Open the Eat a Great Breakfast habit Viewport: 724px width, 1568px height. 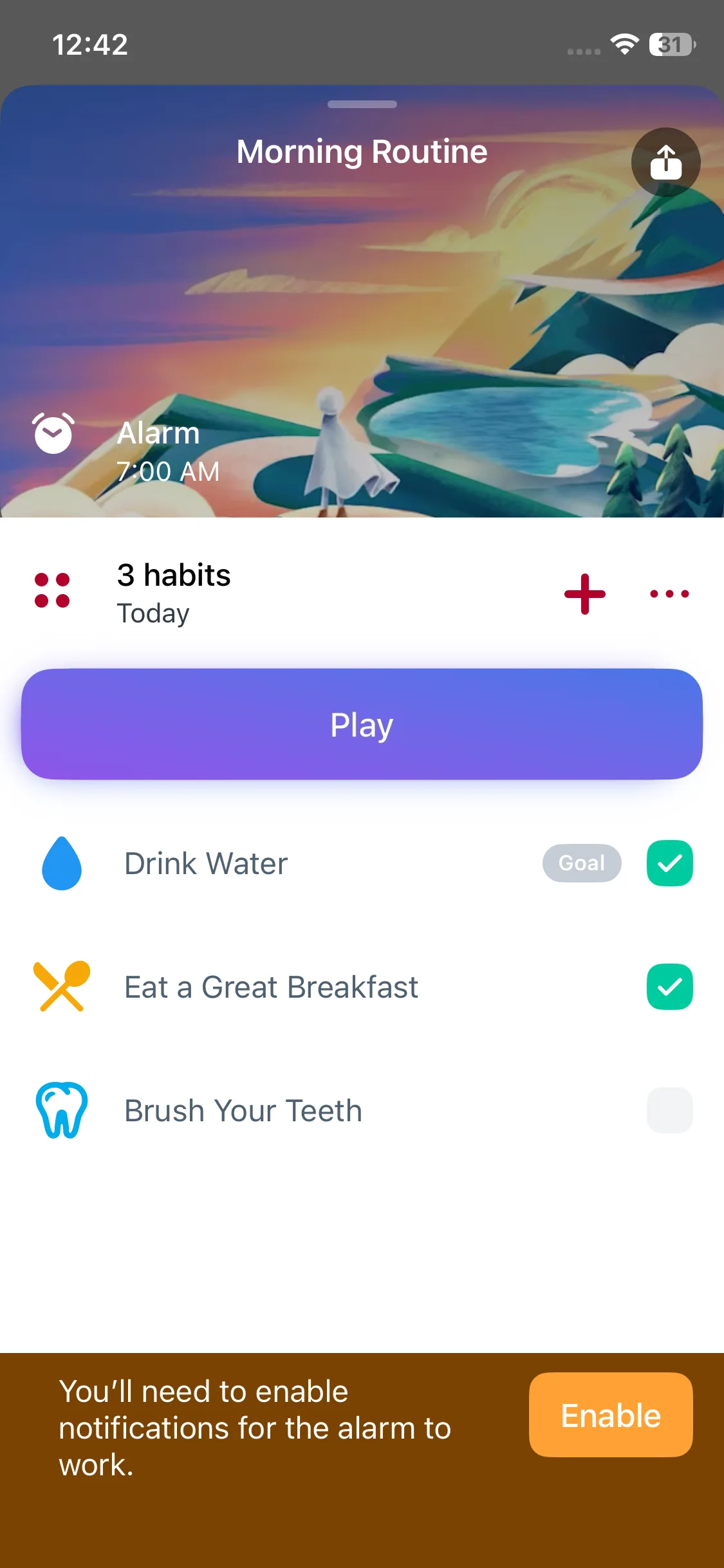pos(271,987)
